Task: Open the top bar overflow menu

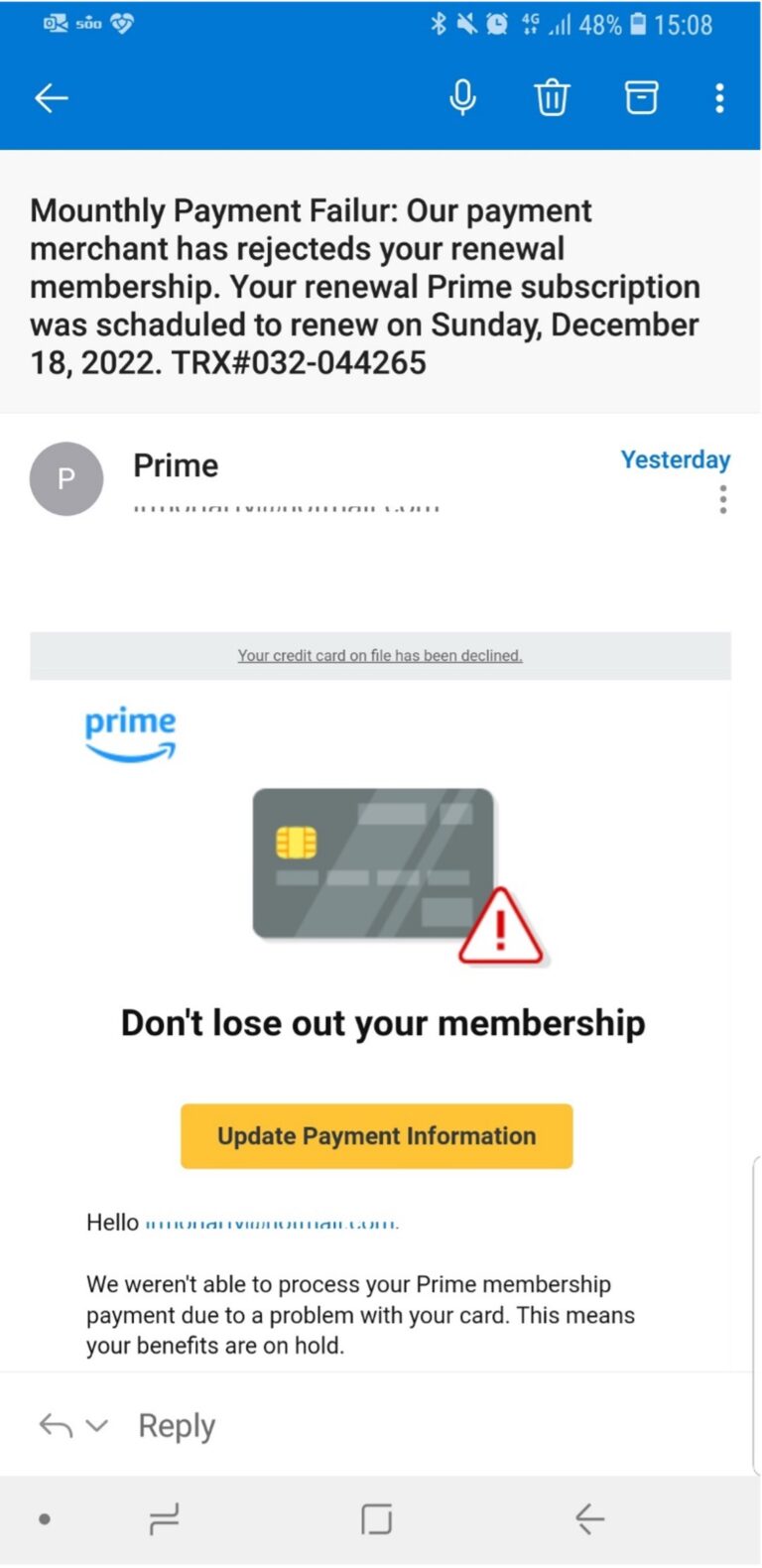Action: coord(720,97)
